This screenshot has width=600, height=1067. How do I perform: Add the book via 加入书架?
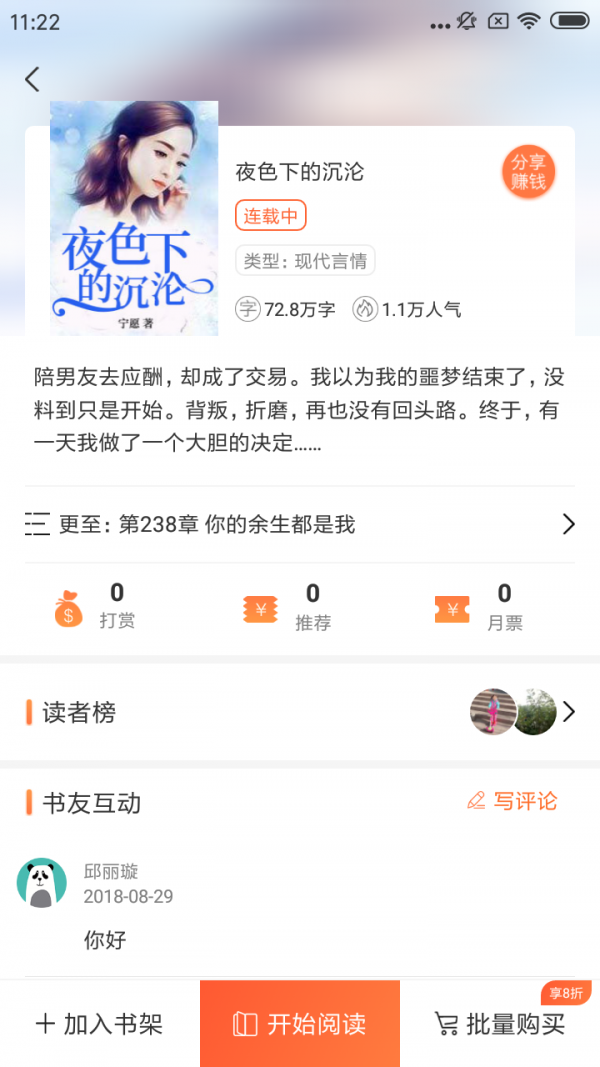(99, 1024)
